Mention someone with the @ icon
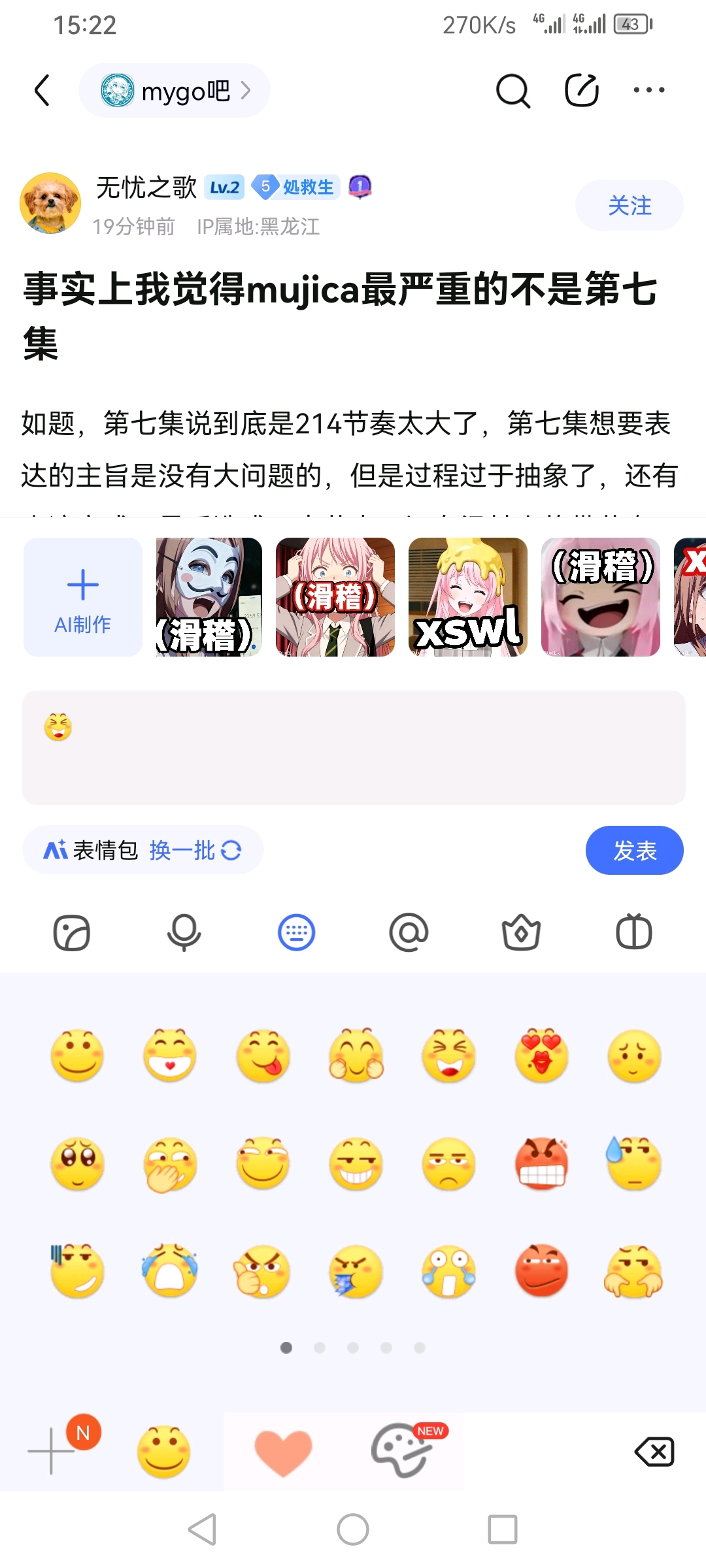Viewport: 706px width, 1568px height. point(409,932)
